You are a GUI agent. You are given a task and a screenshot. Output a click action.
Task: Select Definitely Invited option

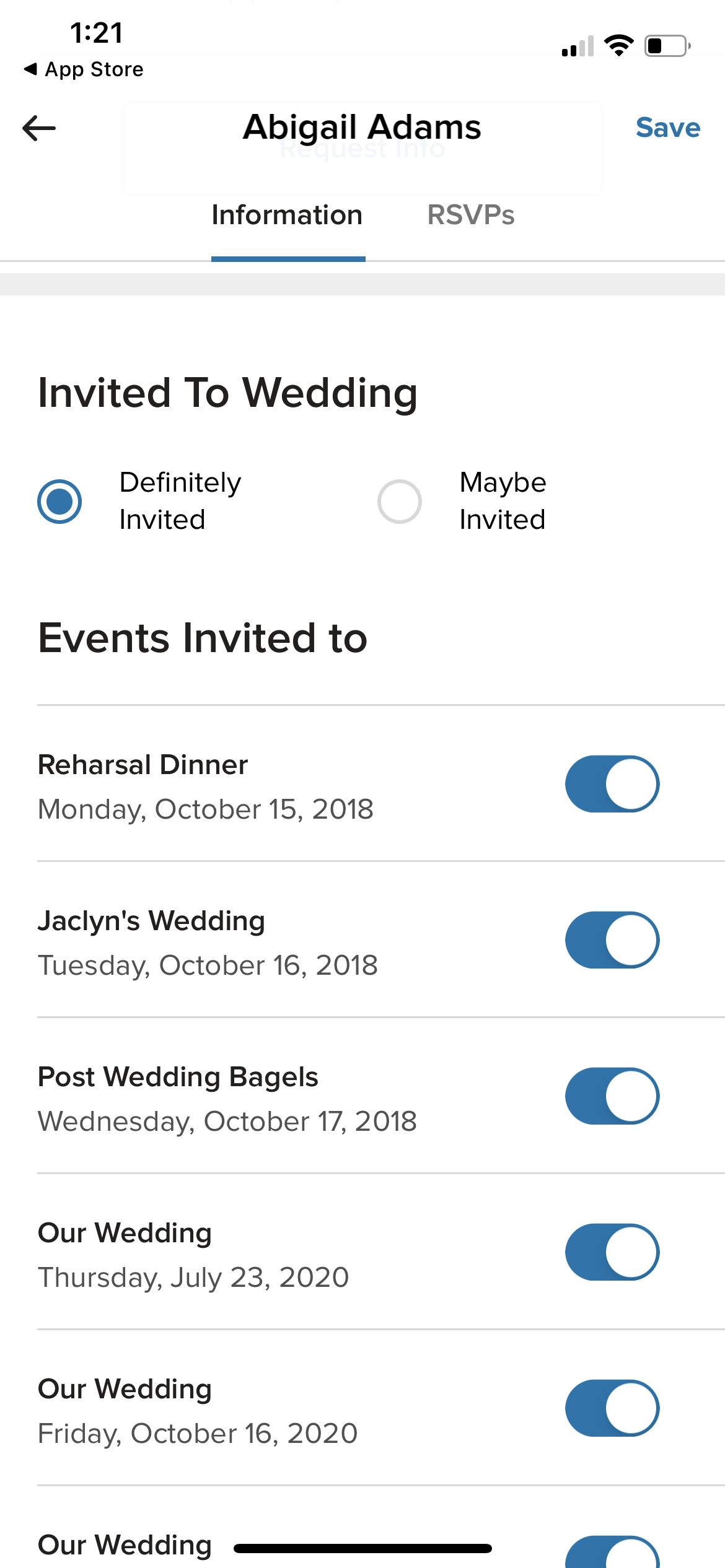59,501
